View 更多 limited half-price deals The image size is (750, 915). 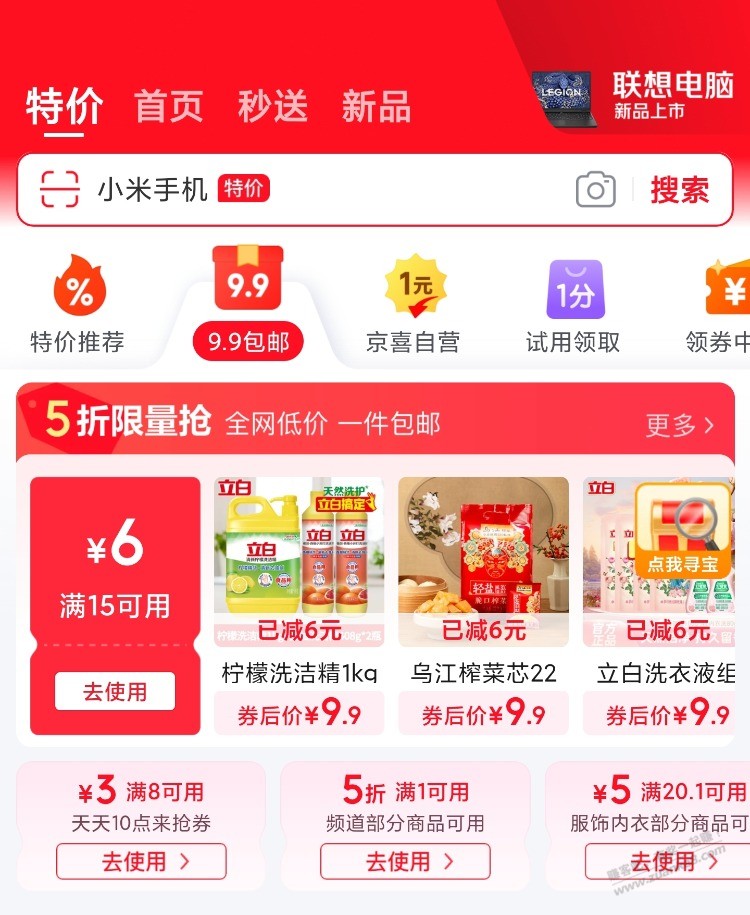[679, 425]
